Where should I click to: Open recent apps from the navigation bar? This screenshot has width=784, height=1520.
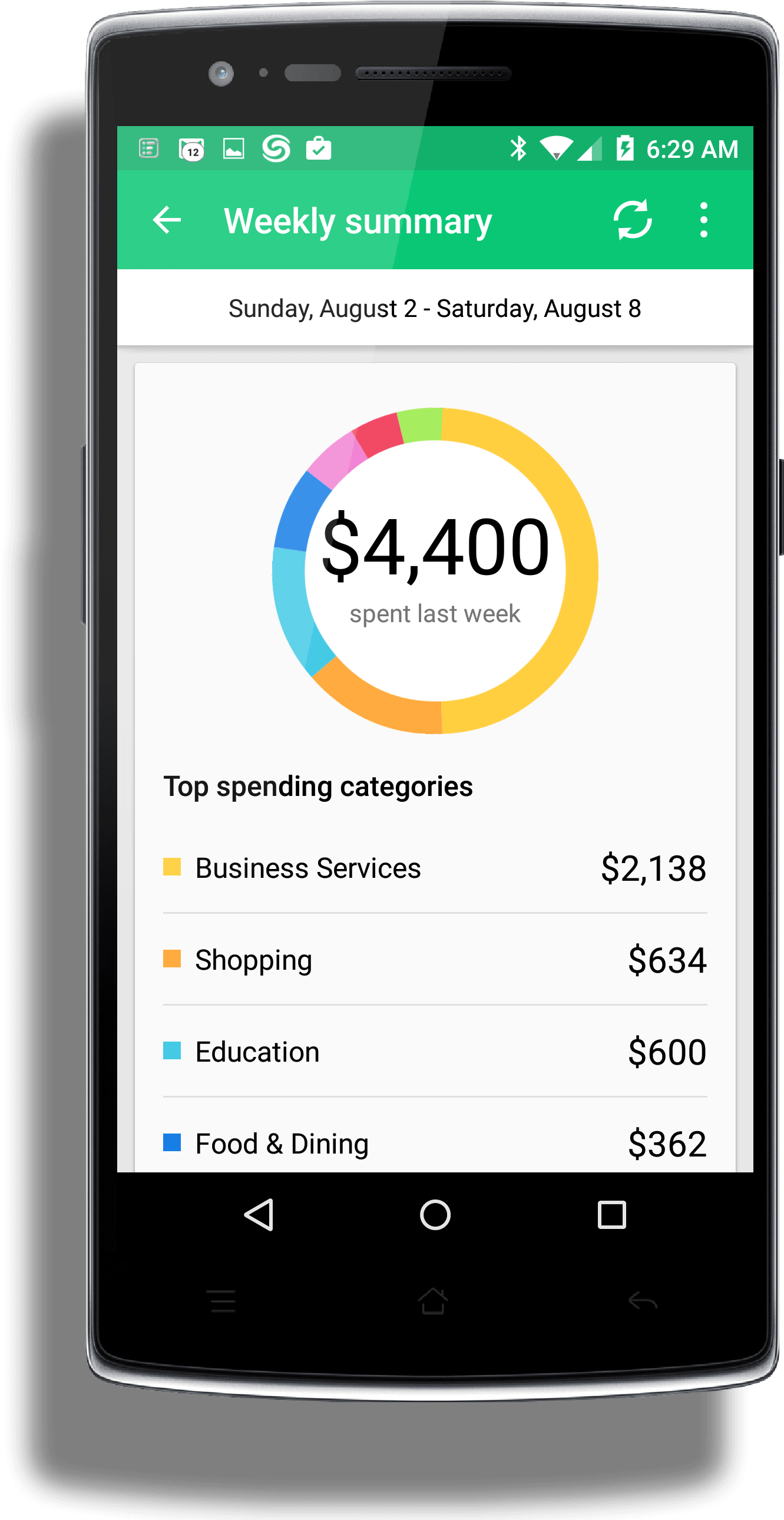coord(611,1215)
